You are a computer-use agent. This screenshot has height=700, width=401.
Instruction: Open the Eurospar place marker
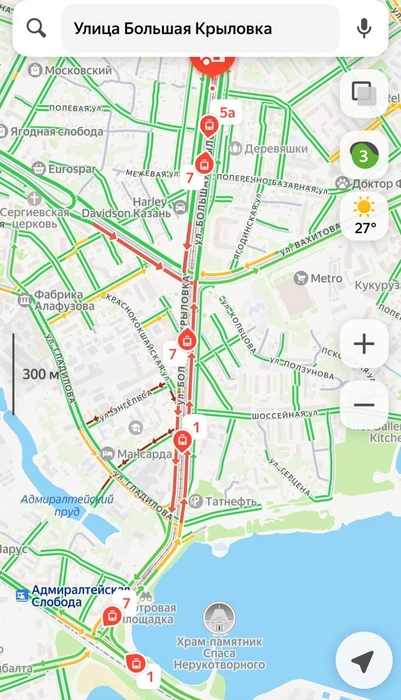pyautogui.click(x=39, y=169)
